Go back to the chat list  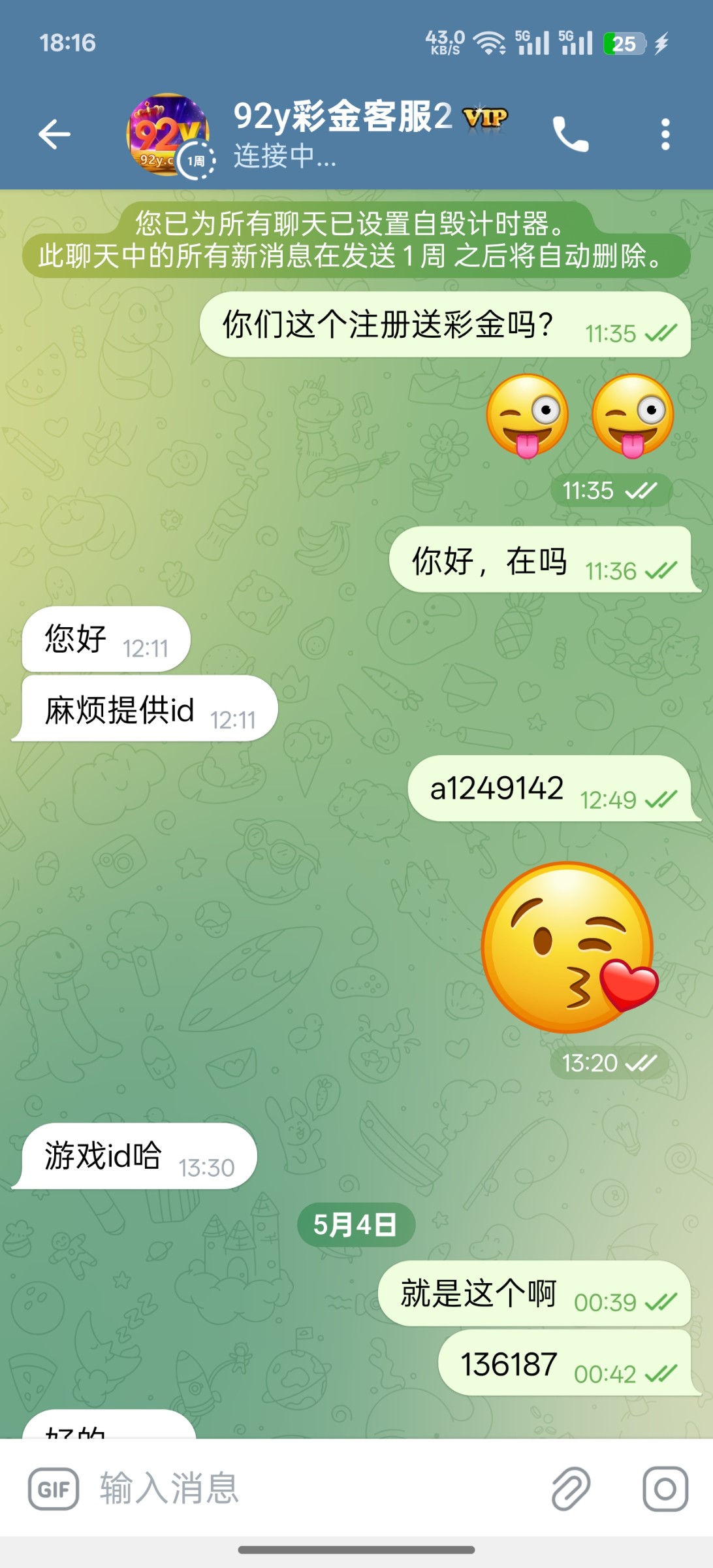coord(54,135)
